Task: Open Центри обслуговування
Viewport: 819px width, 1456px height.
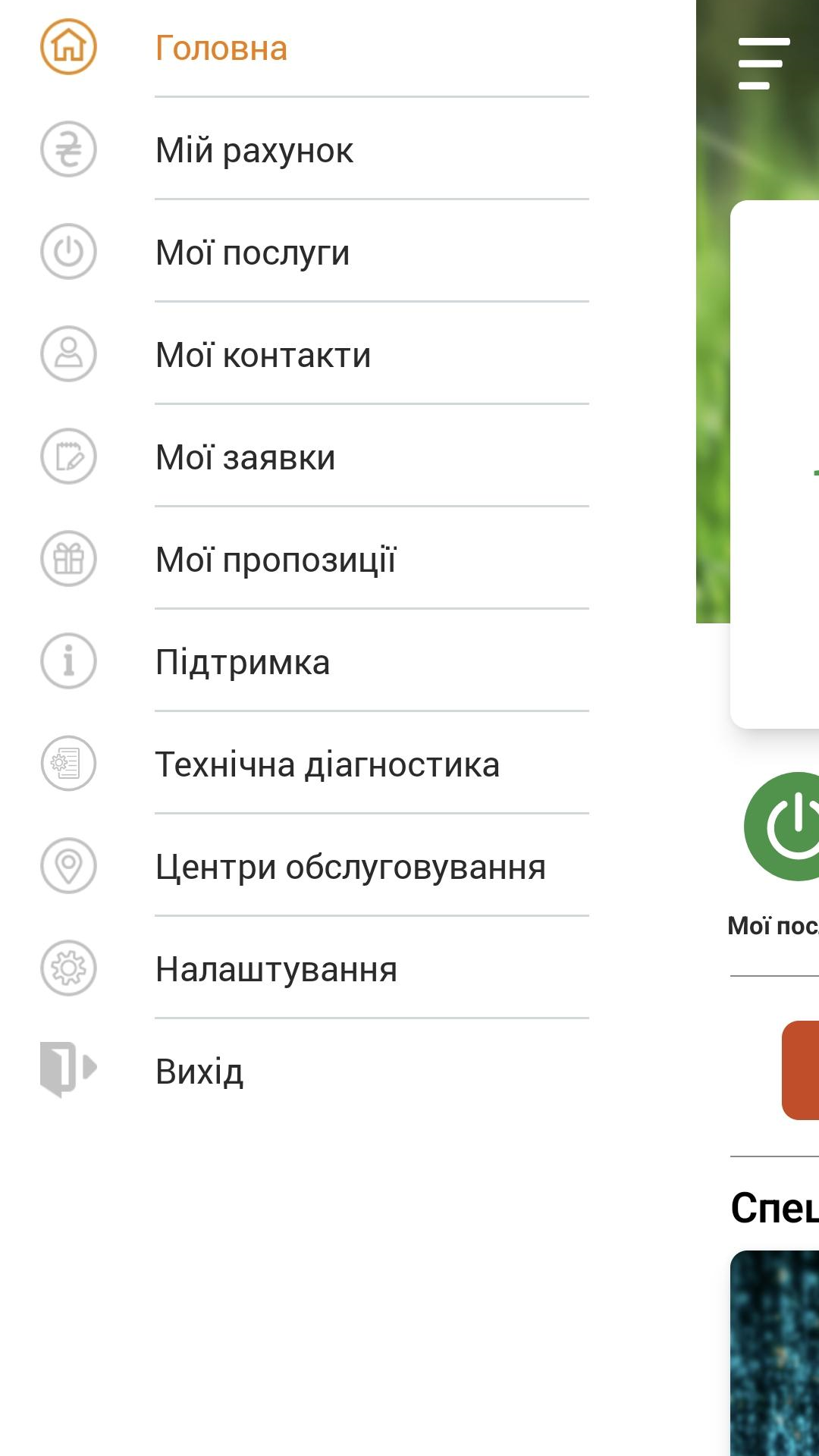Action: 315,866
